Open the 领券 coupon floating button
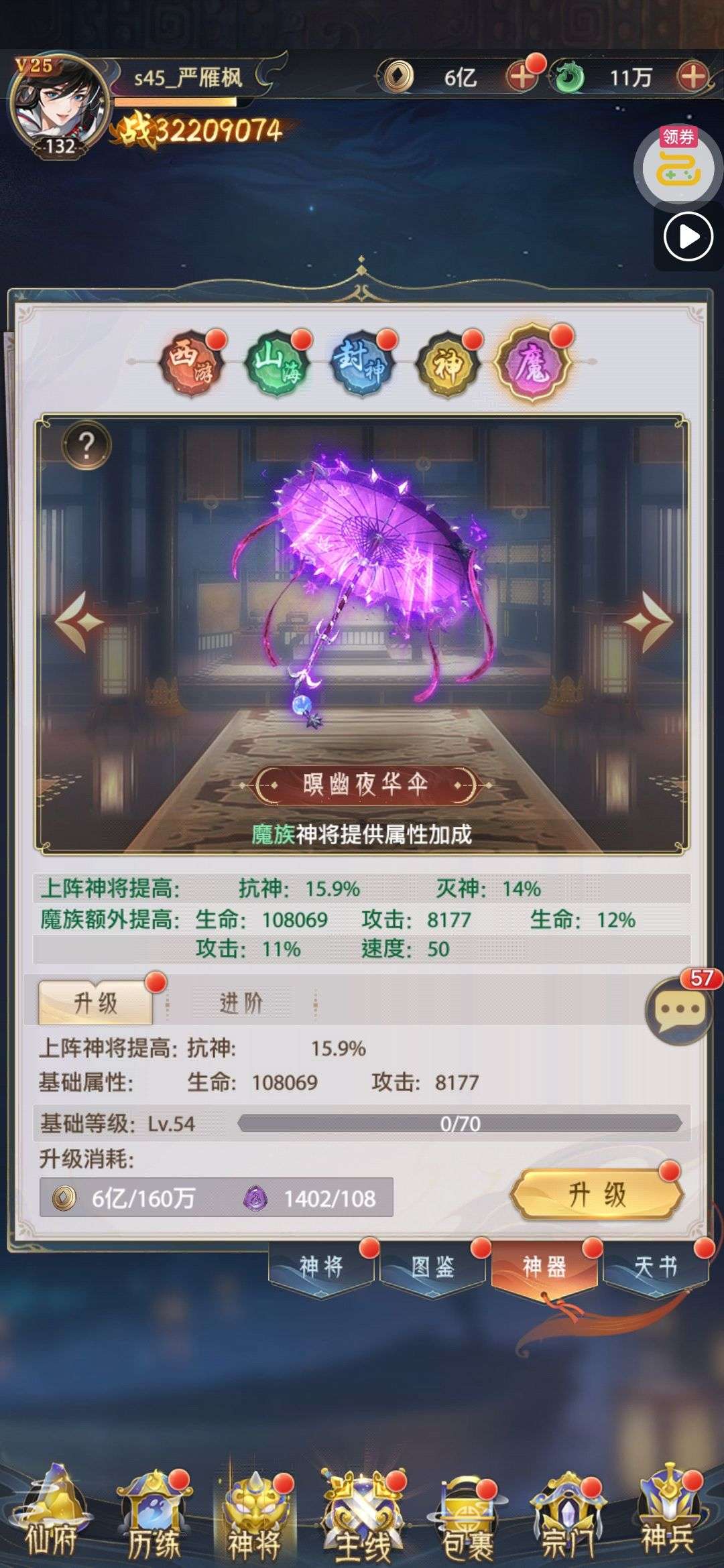724x1568 pixels. [x=678, y=165]
